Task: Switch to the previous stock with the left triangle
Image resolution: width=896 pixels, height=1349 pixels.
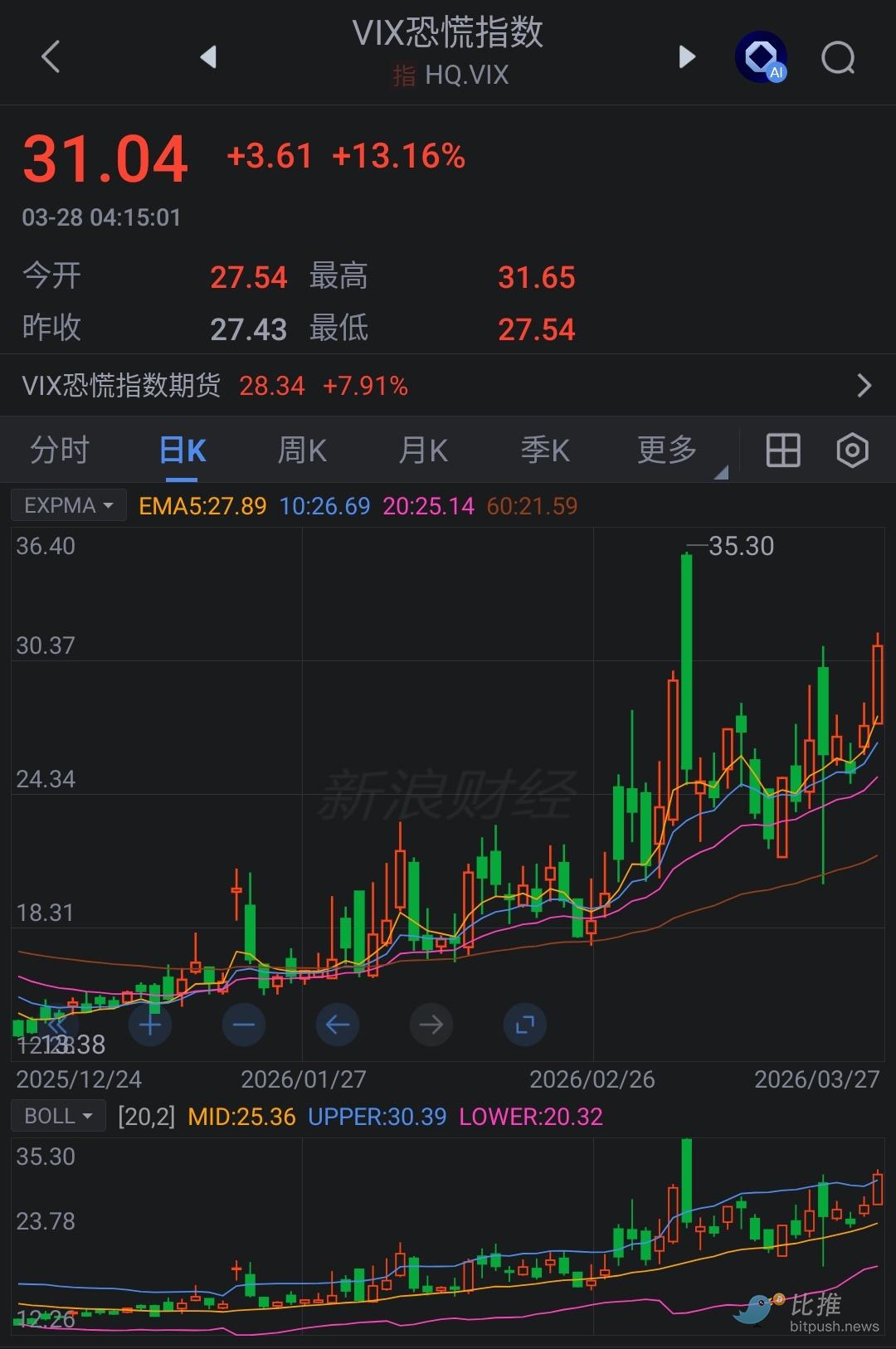Action: pyautogui.click(x=208, y=57)
